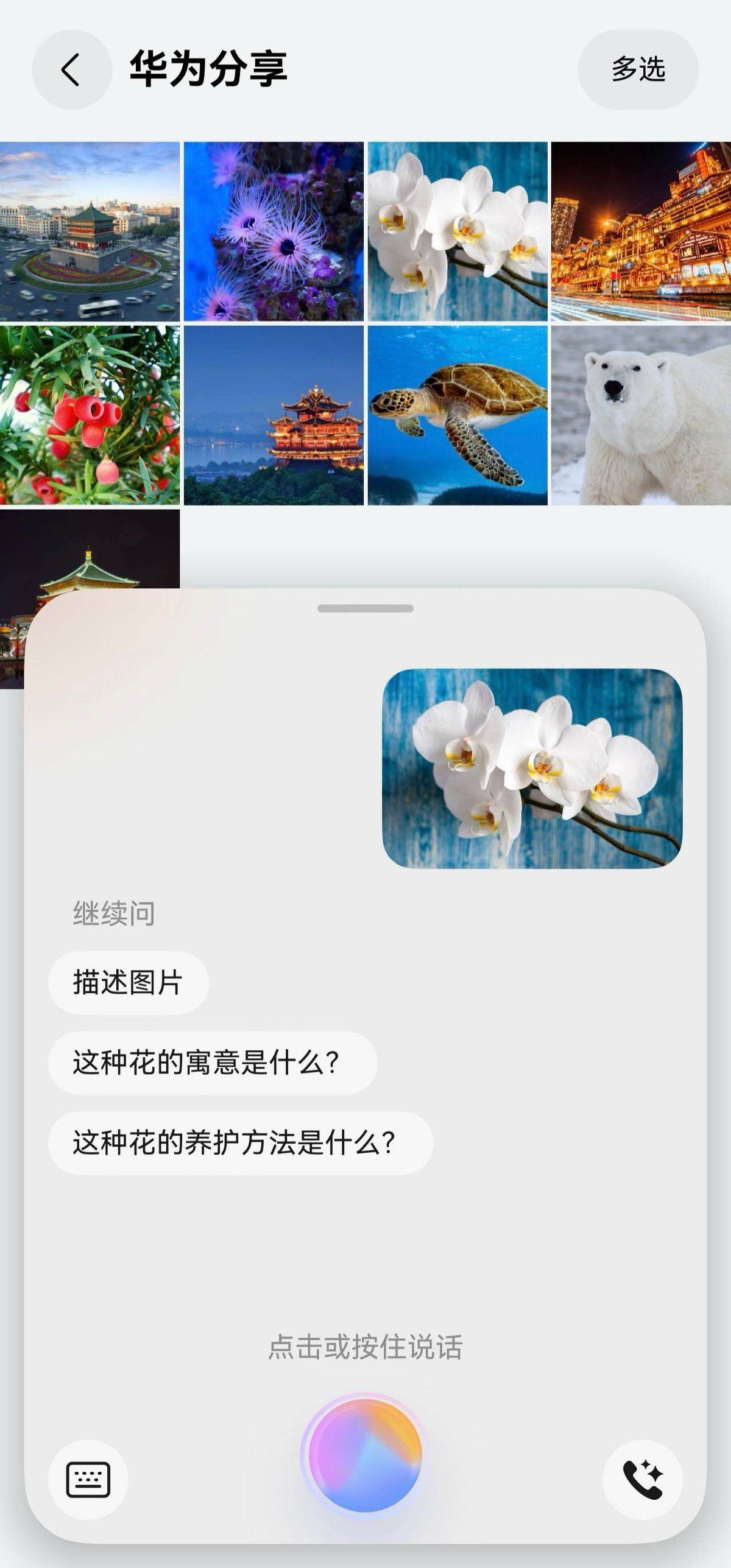The height and width of the screenshot is (1568, 731).
Task: Open the purple sea anemone photo
Action: tap(274, 231)
